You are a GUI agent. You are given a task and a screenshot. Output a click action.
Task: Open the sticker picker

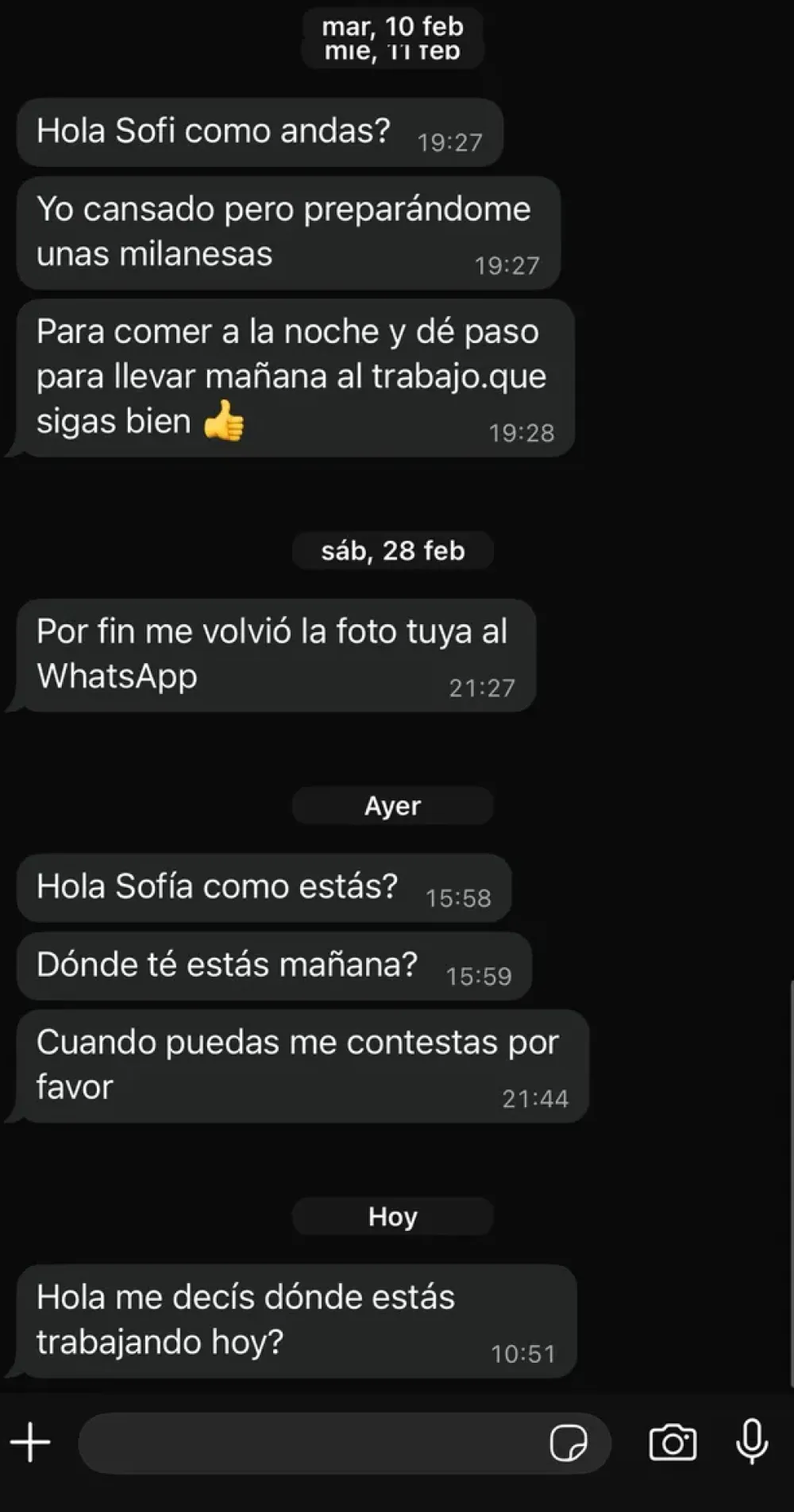click(569, 1443)
